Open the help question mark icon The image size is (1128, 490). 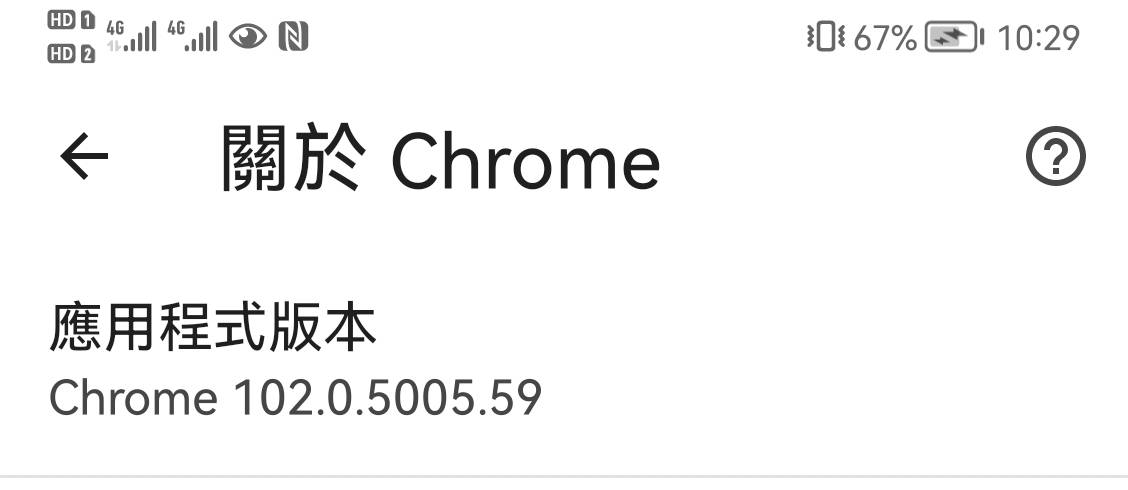[1056, 158]
